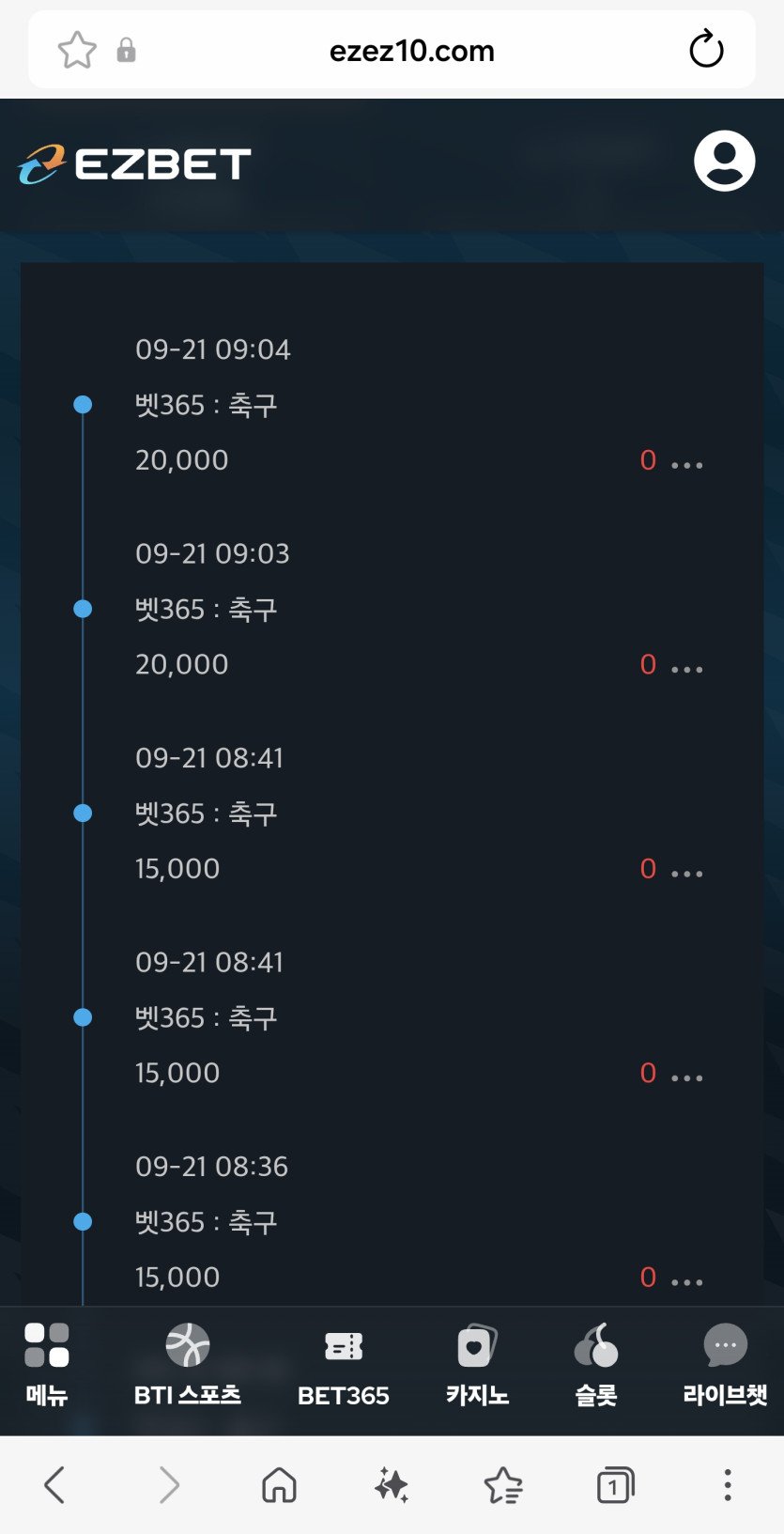View open browser tabs
784x1534 pixels.
tap(615, 1485)
